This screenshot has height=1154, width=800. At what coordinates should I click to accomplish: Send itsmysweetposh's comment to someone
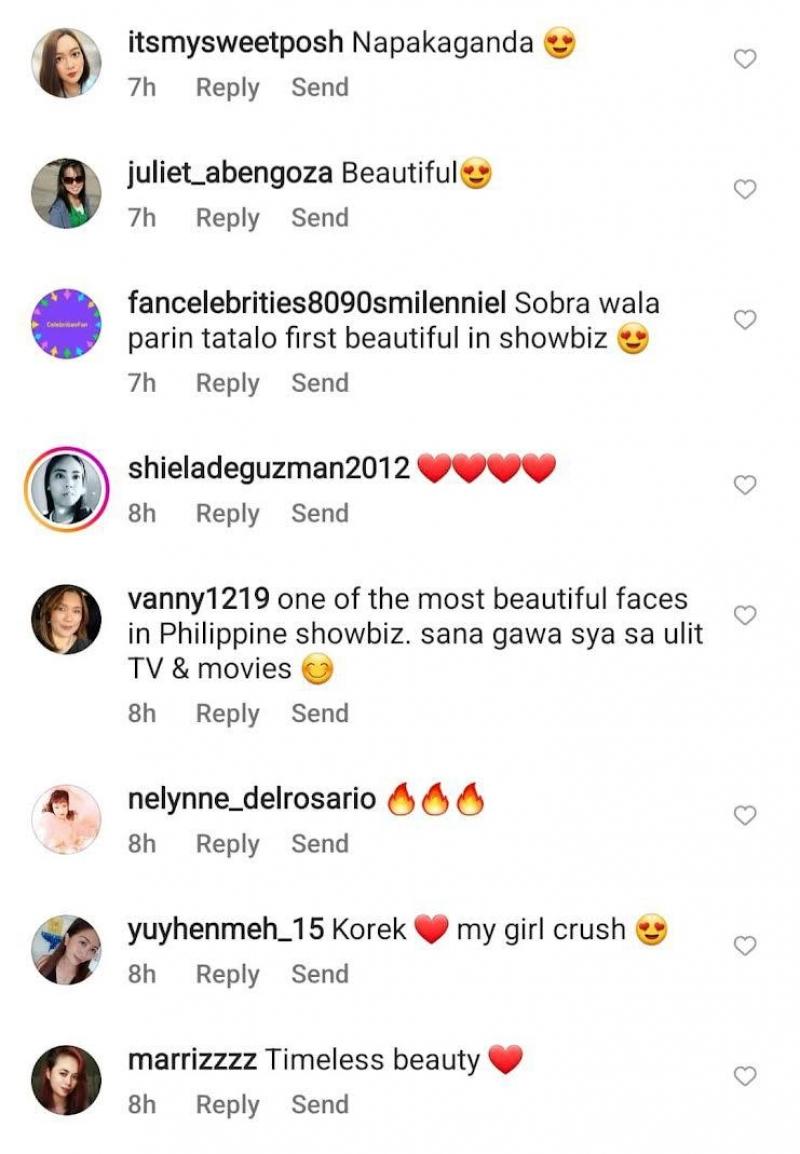click(320, 88)
